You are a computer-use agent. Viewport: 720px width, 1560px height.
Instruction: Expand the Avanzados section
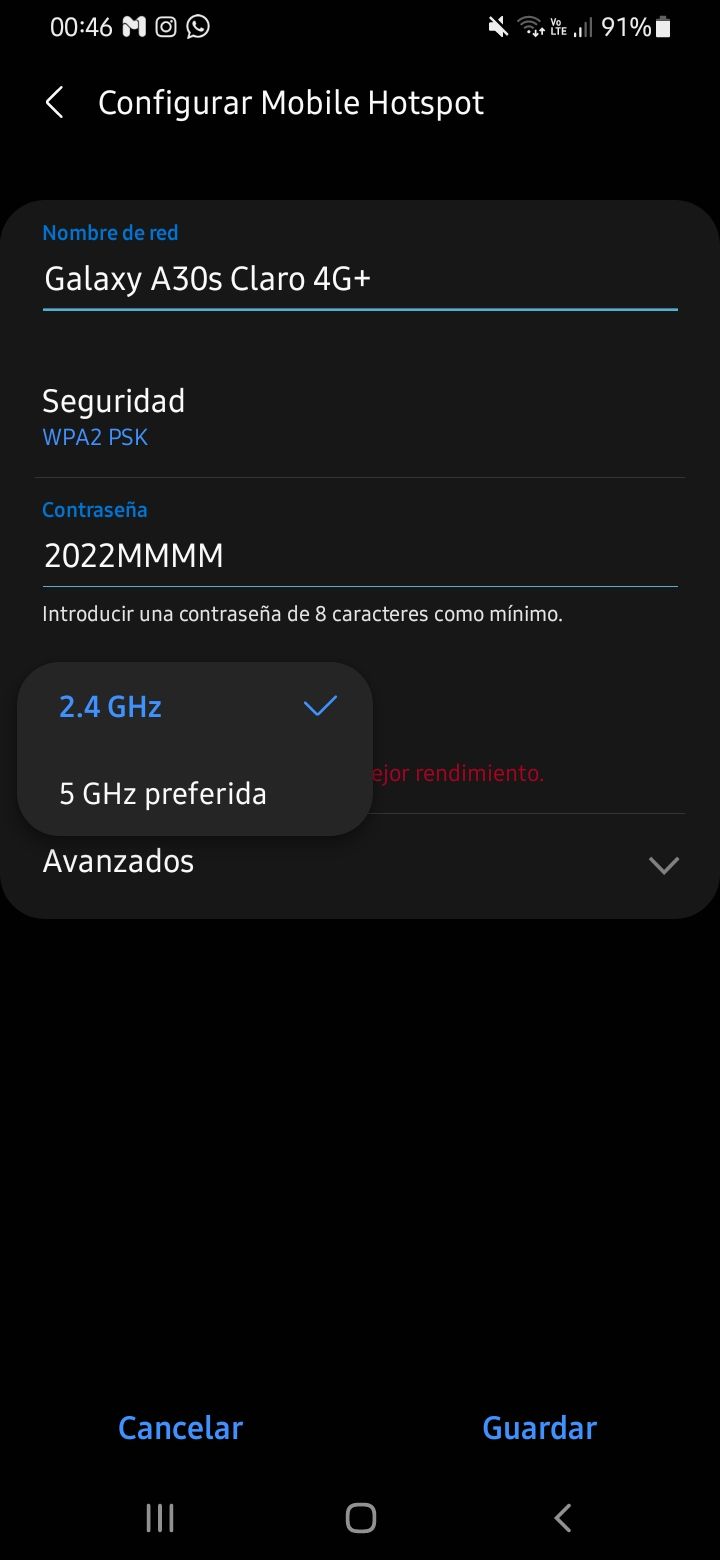[x=663, y=864]
